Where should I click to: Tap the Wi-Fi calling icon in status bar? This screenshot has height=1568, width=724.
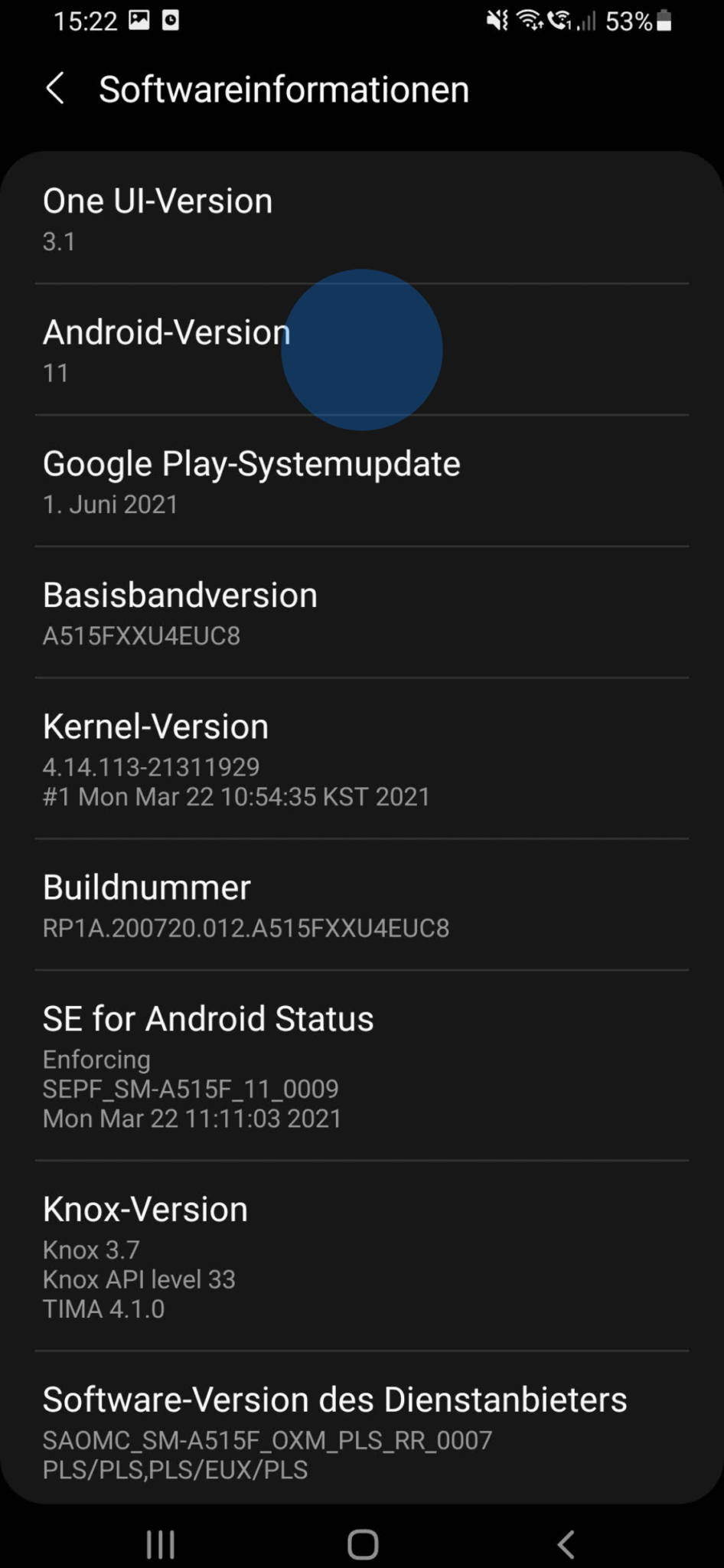click(x=561, y=21)
